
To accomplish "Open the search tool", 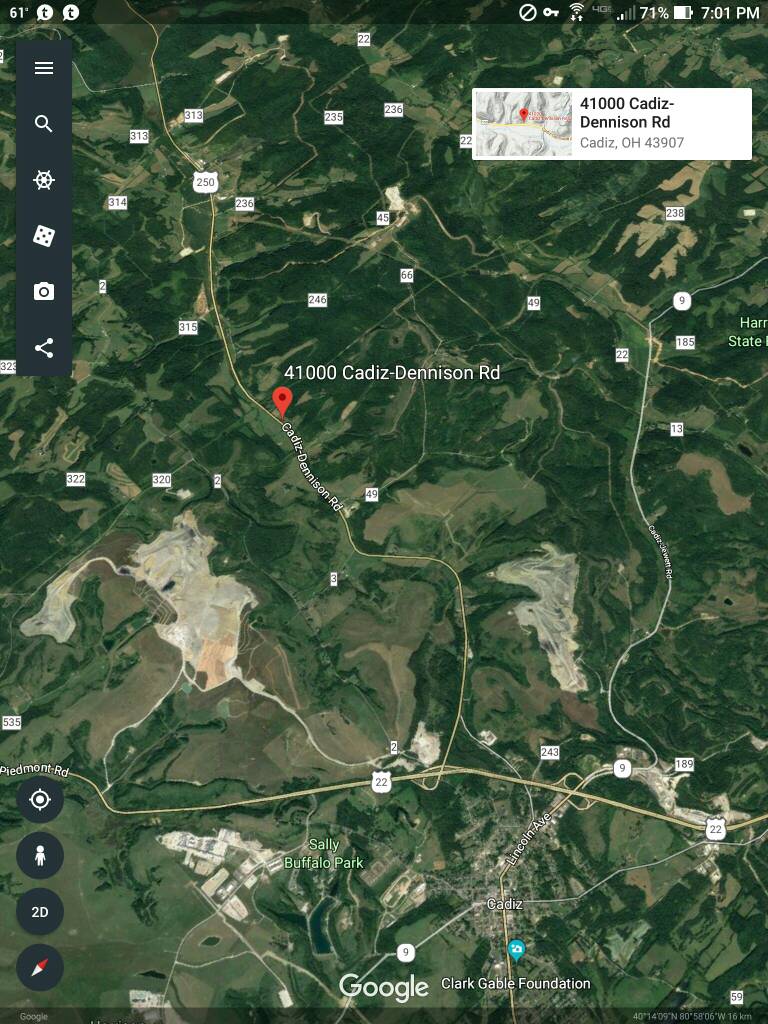I will coord(43,124).
